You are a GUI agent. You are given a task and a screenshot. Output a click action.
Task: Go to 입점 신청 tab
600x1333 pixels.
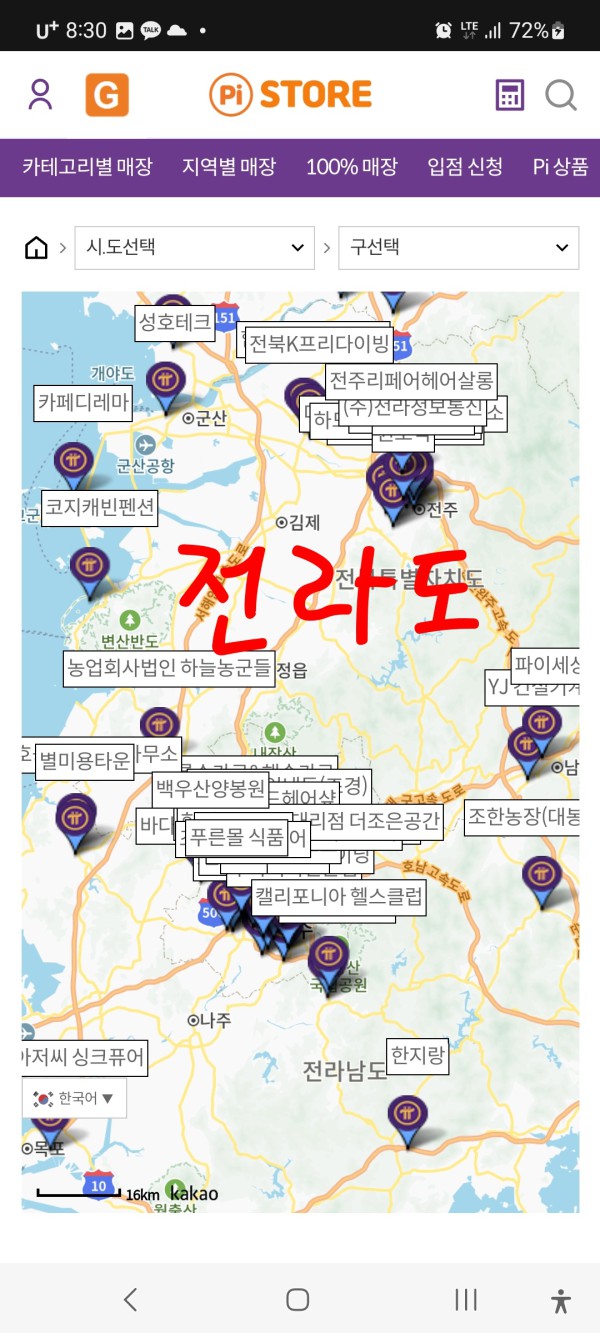coord(465,167)
